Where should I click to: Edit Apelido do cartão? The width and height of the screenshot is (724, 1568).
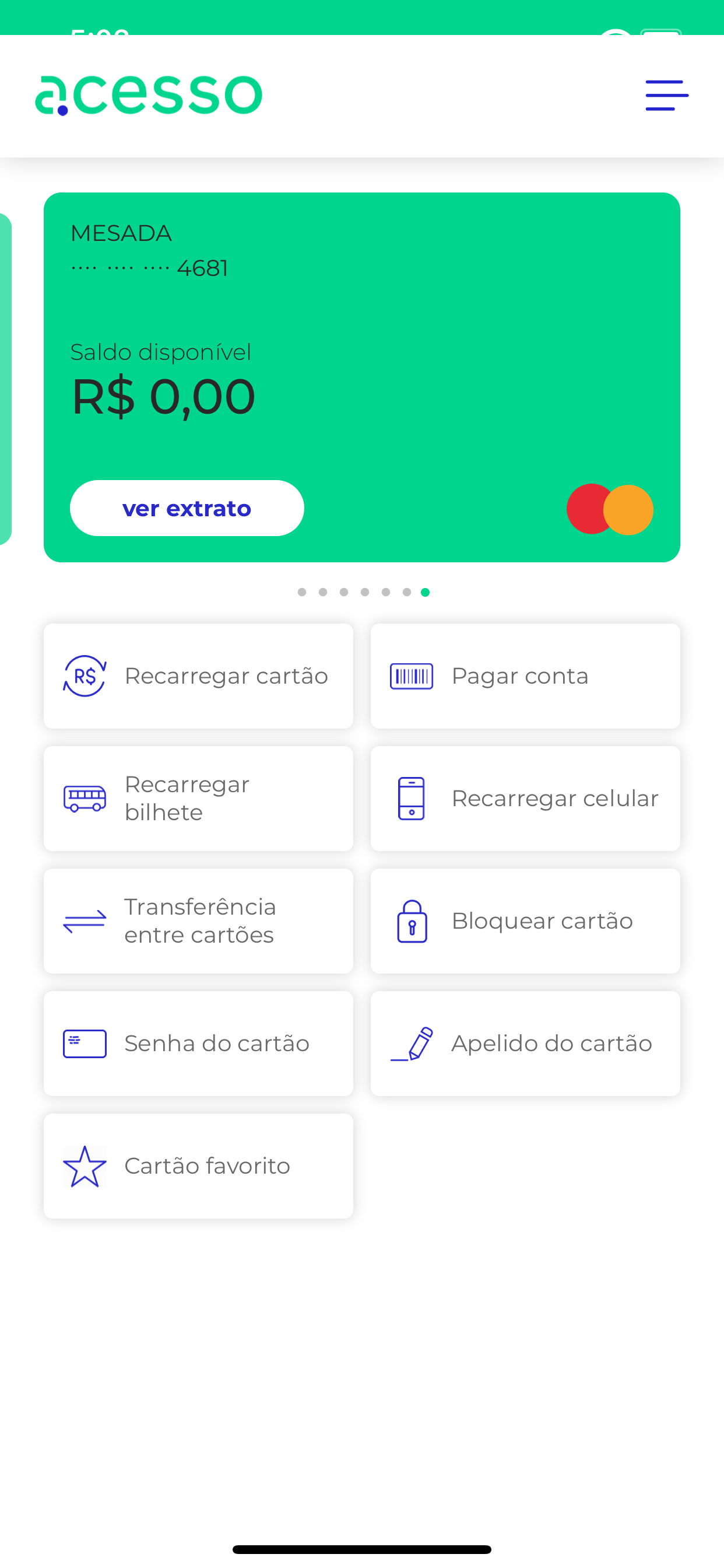point(525,1044)
